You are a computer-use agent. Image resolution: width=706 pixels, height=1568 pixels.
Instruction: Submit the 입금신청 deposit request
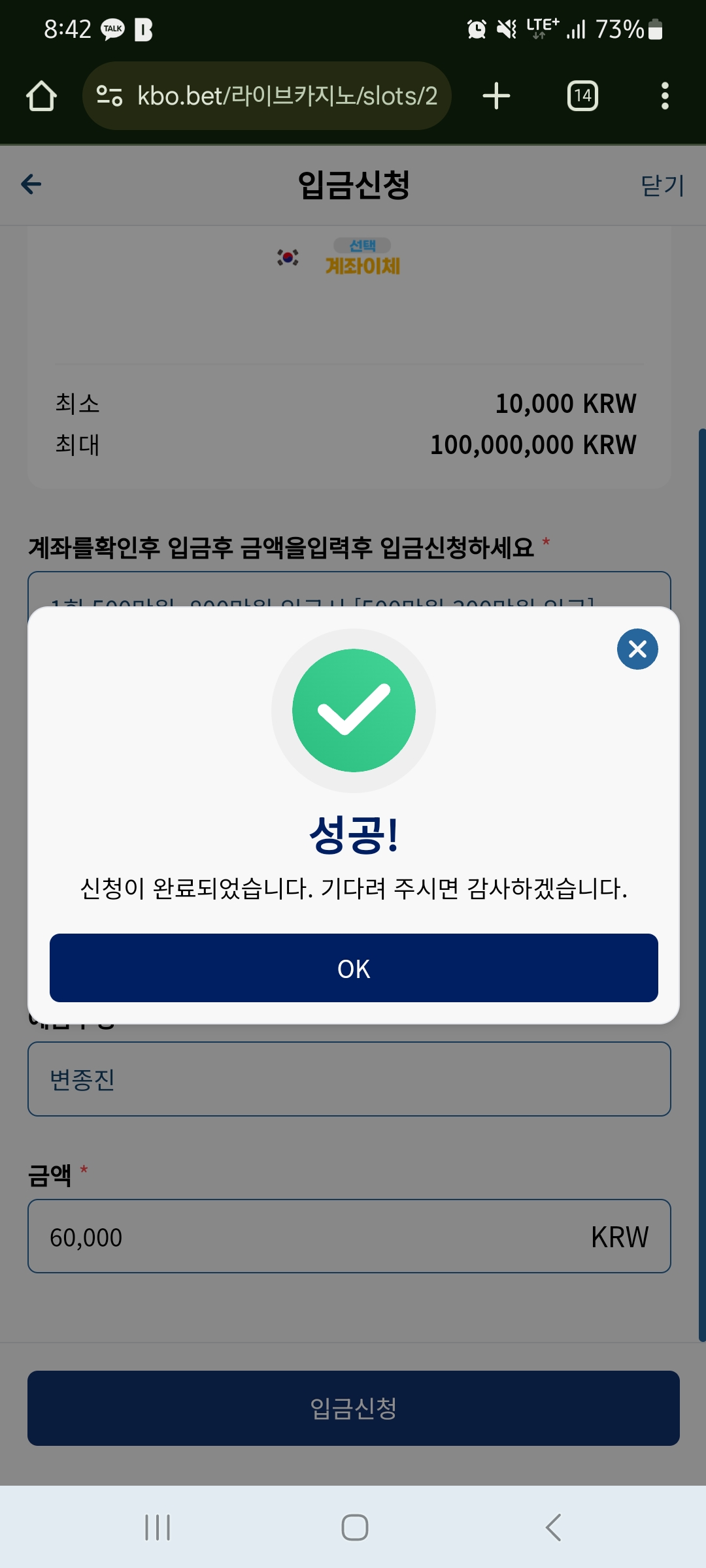pyautogui.click(x=354, y=1408)
